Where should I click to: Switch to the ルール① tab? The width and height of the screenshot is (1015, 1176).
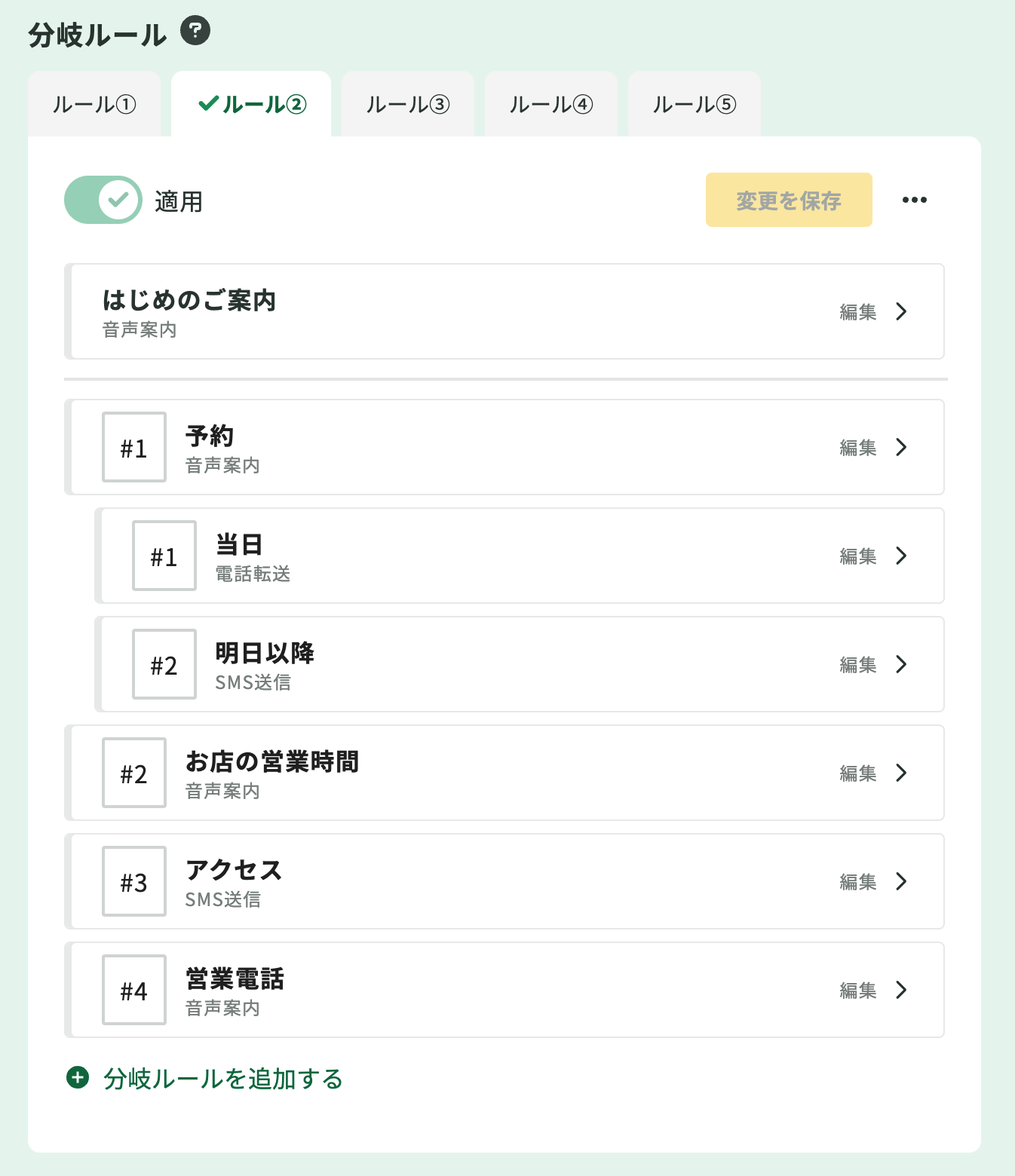[94, 104]
